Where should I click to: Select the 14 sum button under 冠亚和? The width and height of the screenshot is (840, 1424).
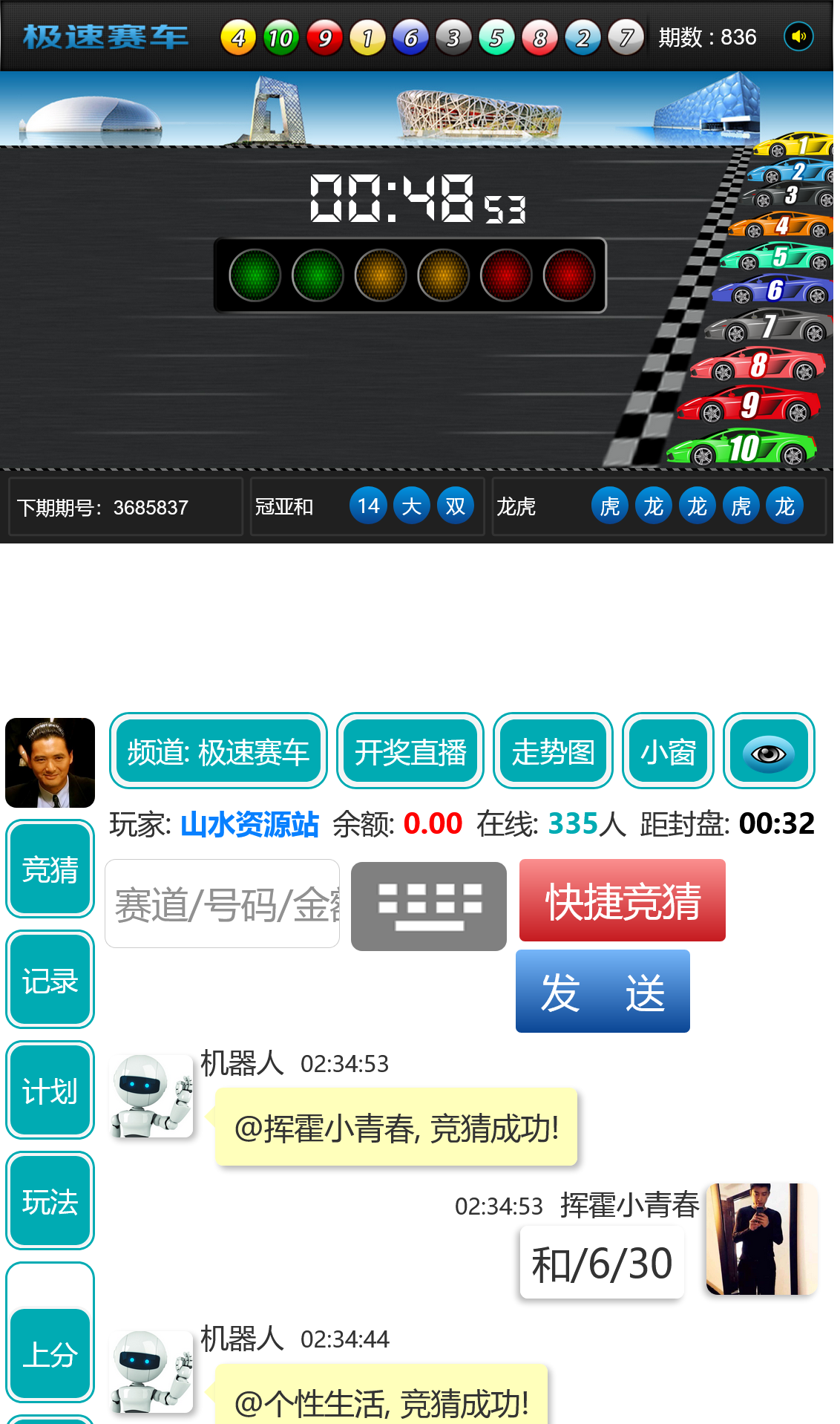pos(367,505)
